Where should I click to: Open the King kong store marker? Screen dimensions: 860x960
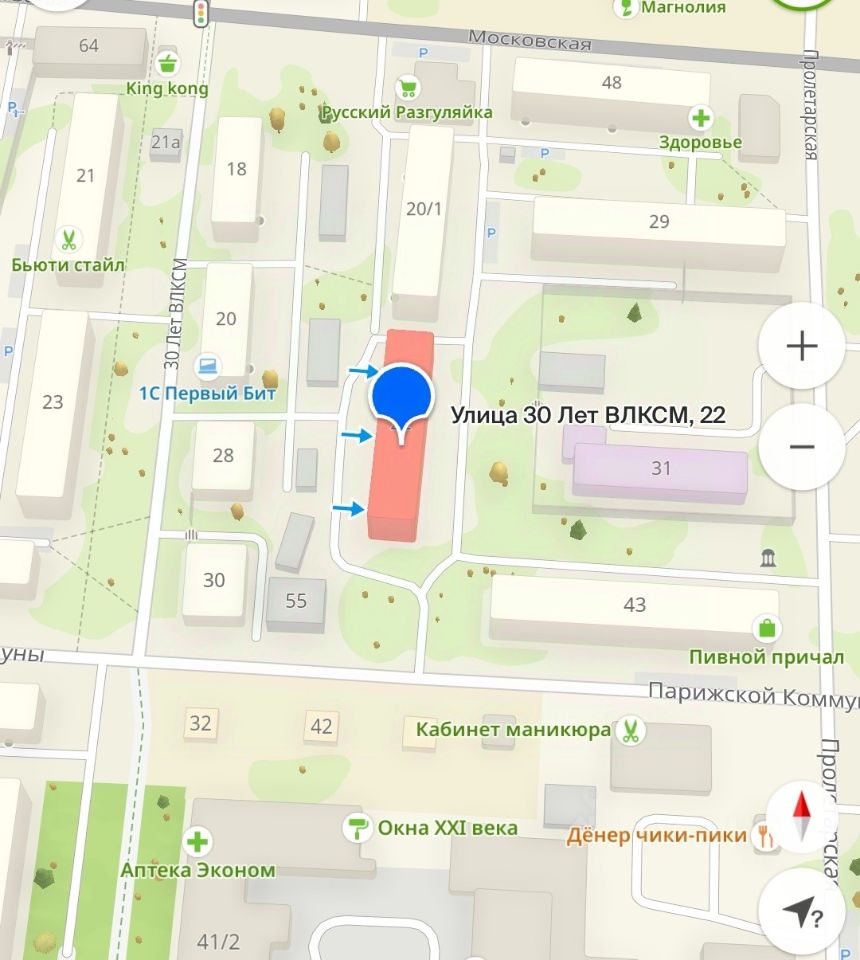click(167, 64)
